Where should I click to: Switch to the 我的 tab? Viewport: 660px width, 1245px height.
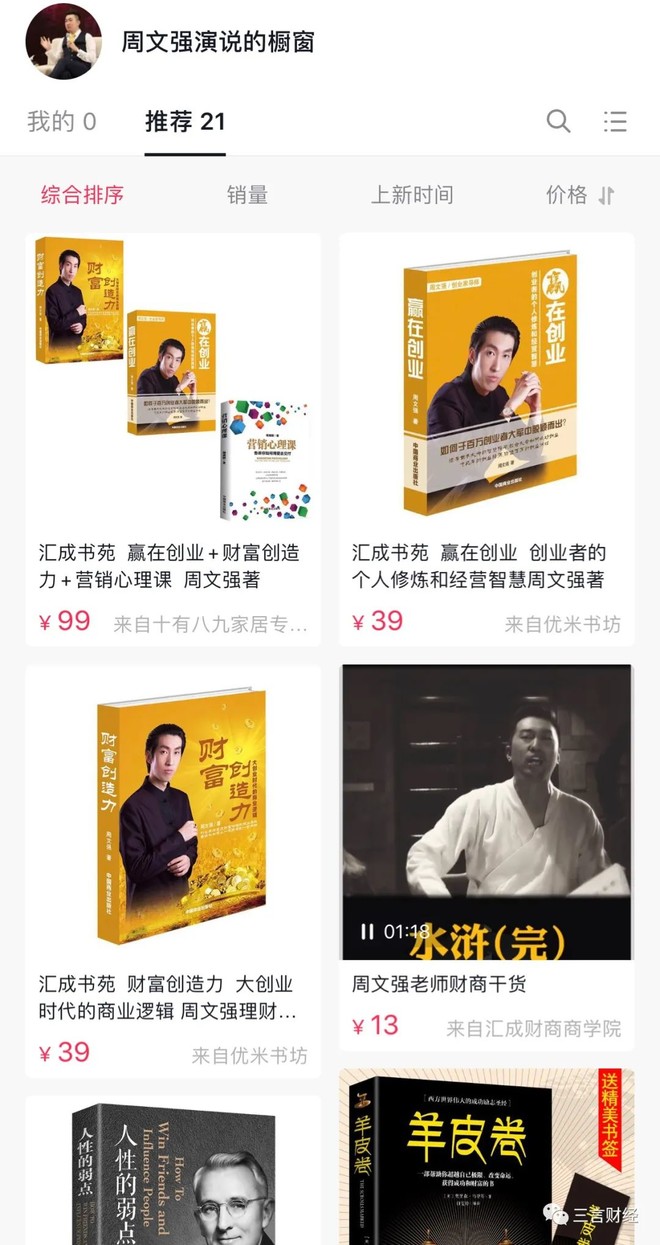tap(62, 122)
